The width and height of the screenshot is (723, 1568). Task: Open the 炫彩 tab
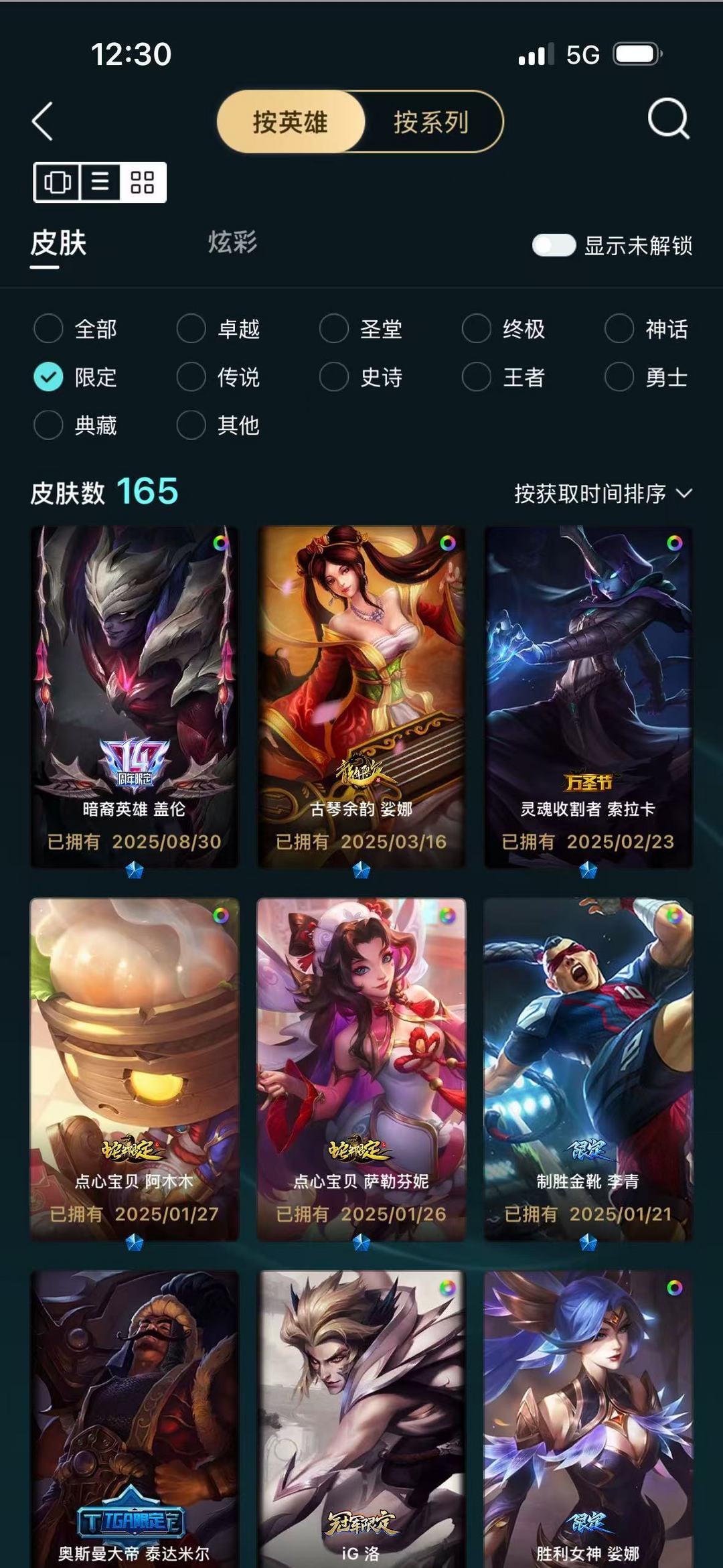click(232, 242)
